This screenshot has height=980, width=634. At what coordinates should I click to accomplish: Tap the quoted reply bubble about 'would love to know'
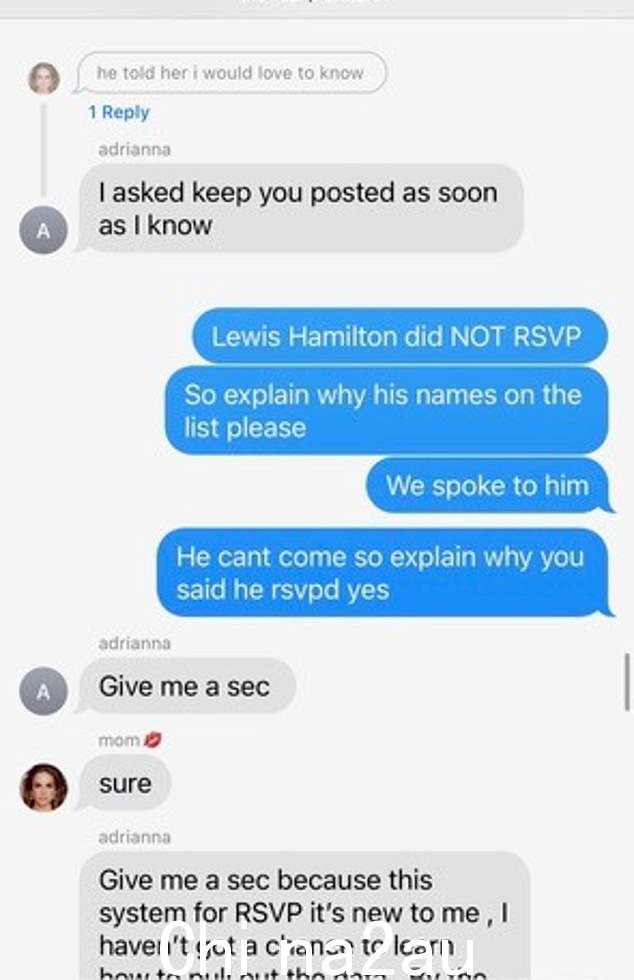230,73
